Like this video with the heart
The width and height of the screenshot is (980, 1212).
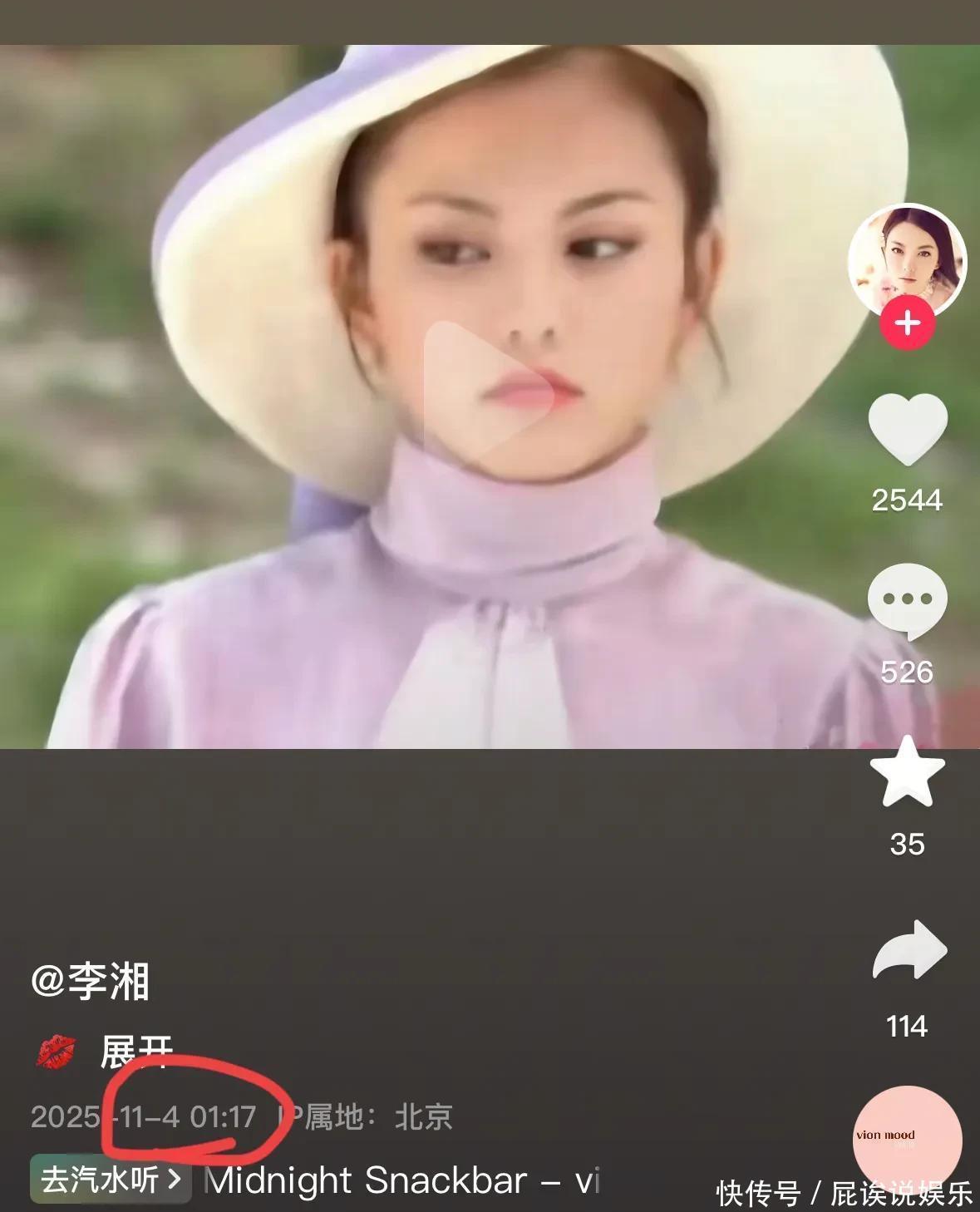coord(908,430)
